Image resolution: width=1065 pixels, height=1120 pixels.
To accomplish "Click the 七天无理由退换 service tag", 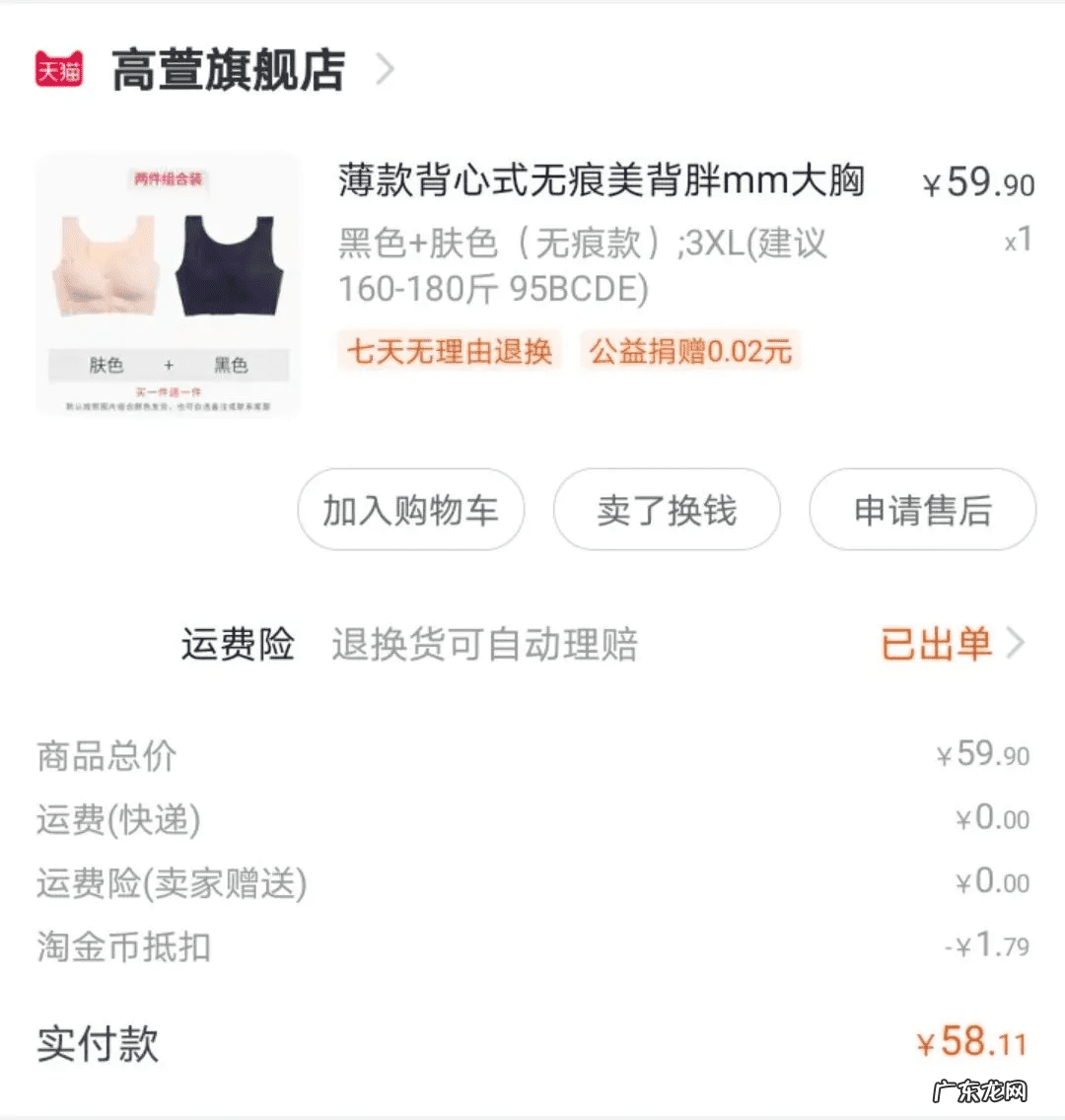I will pos(449,352).
